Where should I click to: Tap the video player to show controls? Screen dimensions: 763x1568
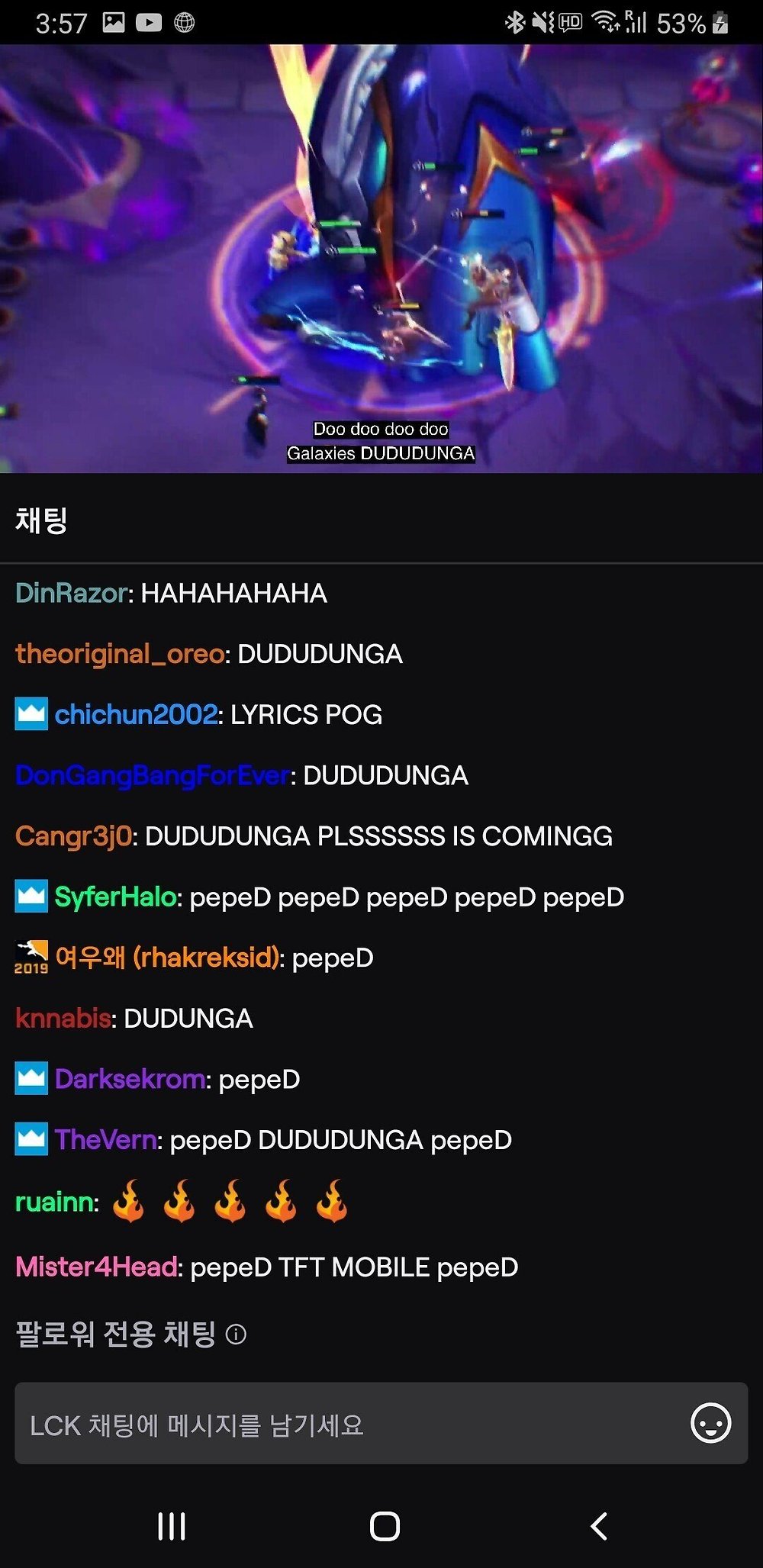[381, 259]
